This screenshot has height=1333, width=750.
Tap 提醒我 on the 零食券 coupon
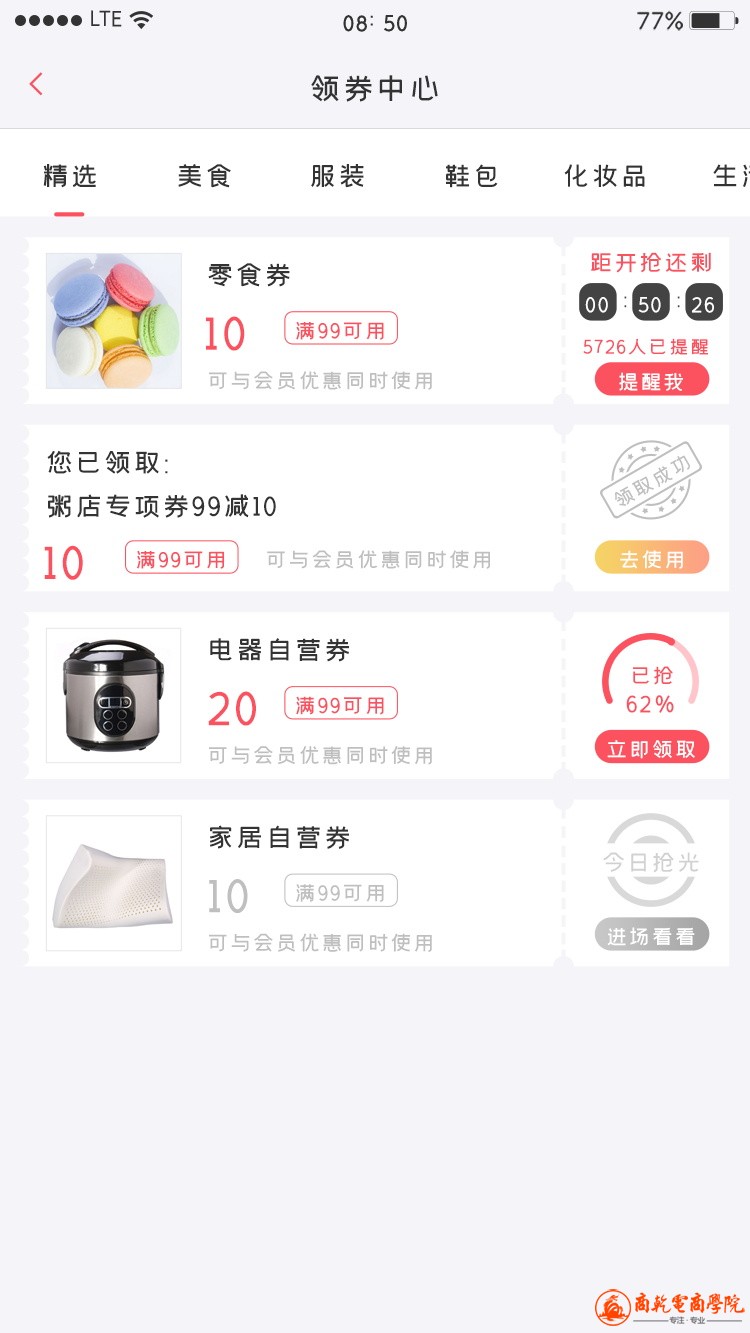click(x=651, y=380)
